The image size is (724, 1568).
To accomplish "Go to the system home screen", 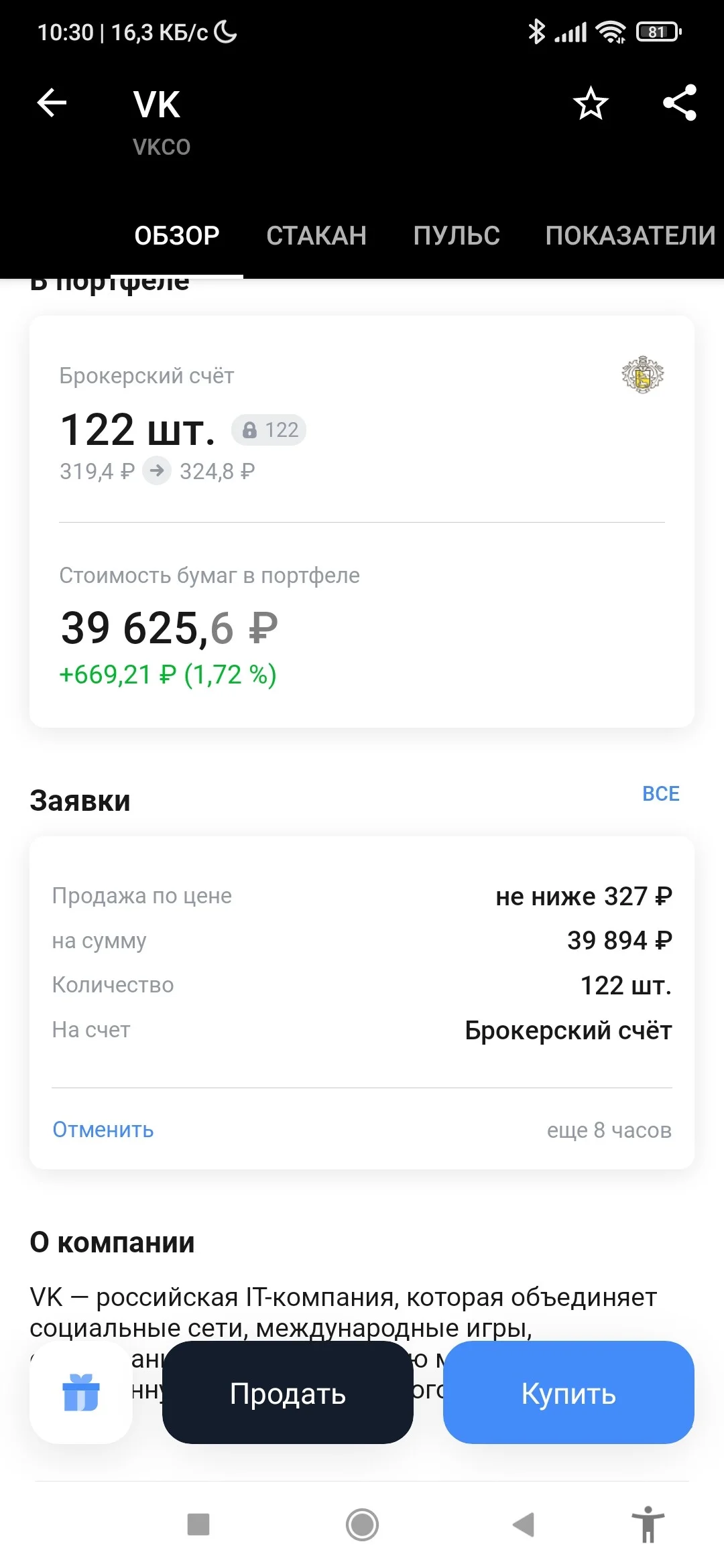I will click(362, 1525).
